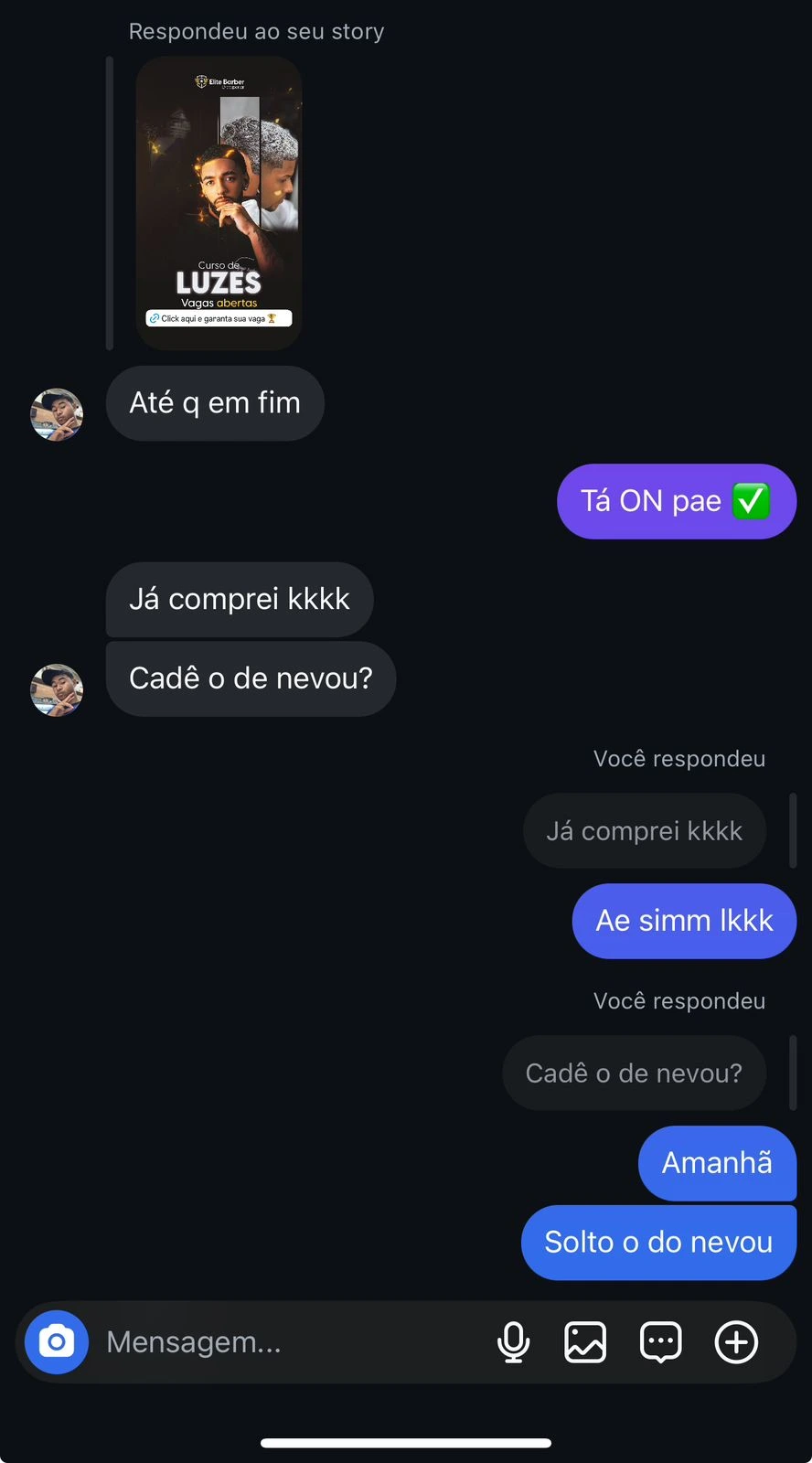Open the sticker and GIF bubble icon
This screenshot has width=812, height=1463.
660,1342
